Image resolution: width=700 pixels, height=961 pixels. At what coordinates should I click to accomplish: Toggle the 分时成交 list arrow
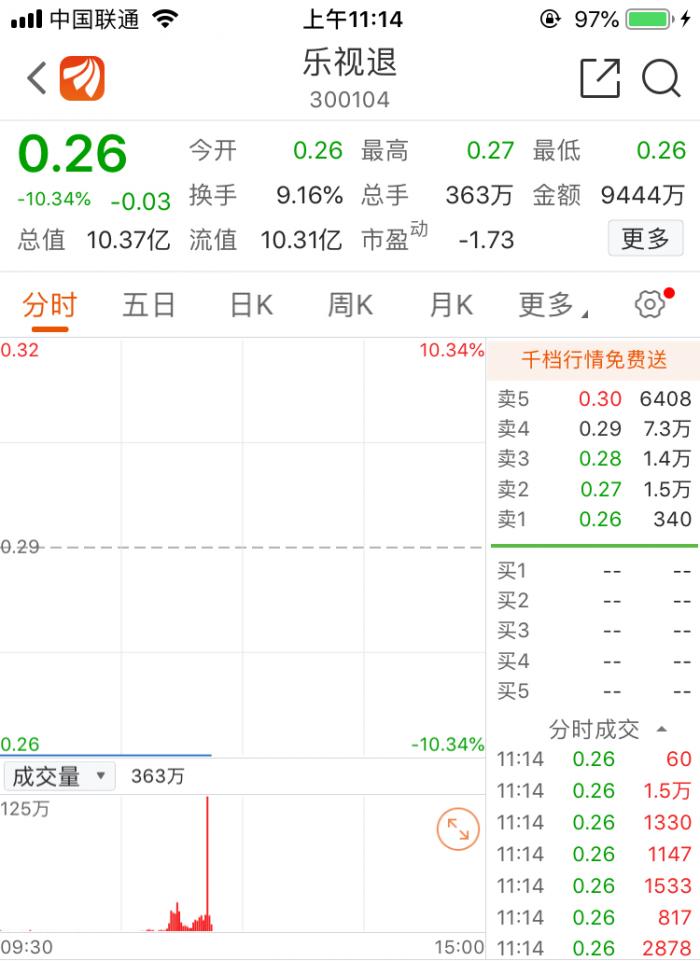pyautogui.click(x=662, y=729)
